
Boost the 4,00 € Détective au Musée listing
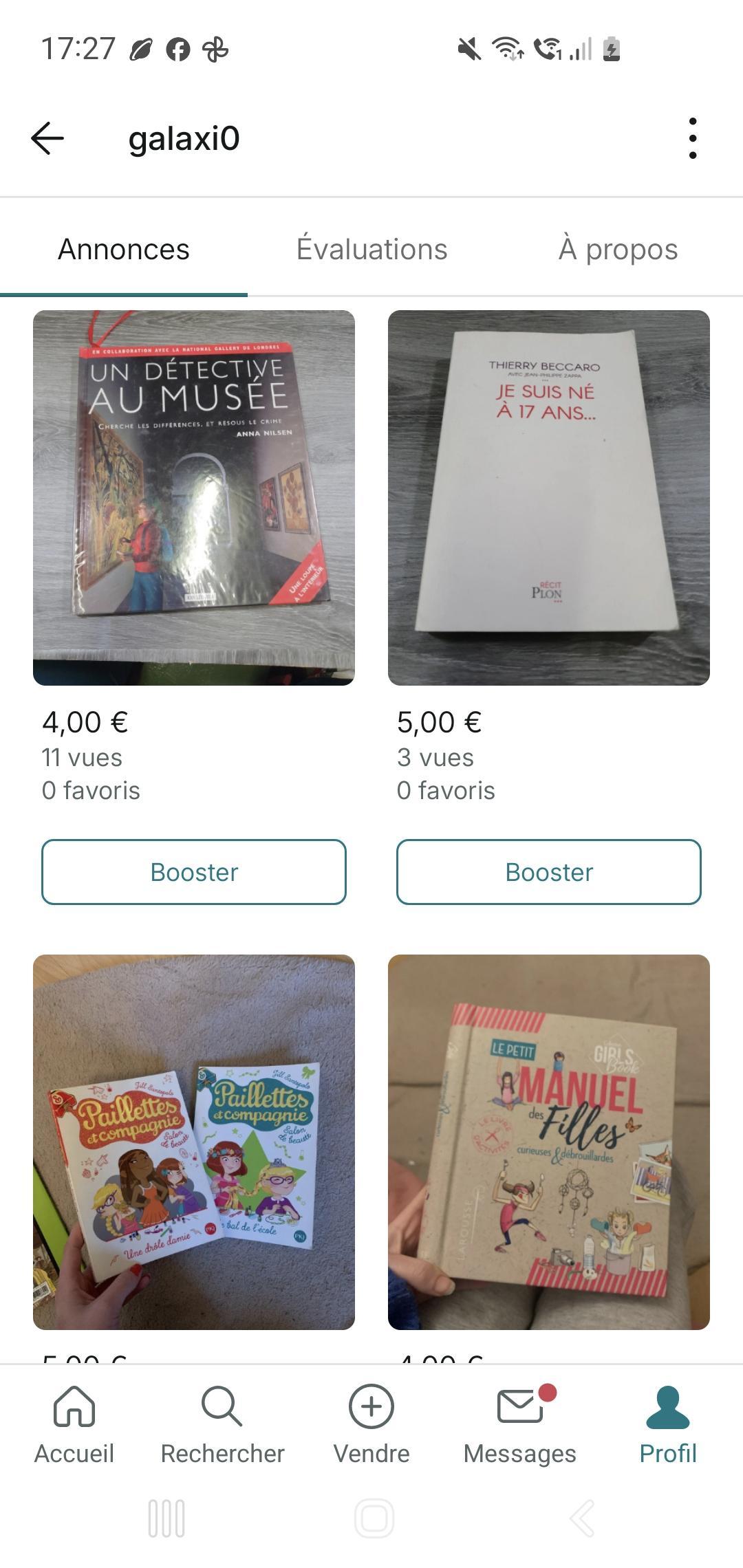(x=194, y=872)
